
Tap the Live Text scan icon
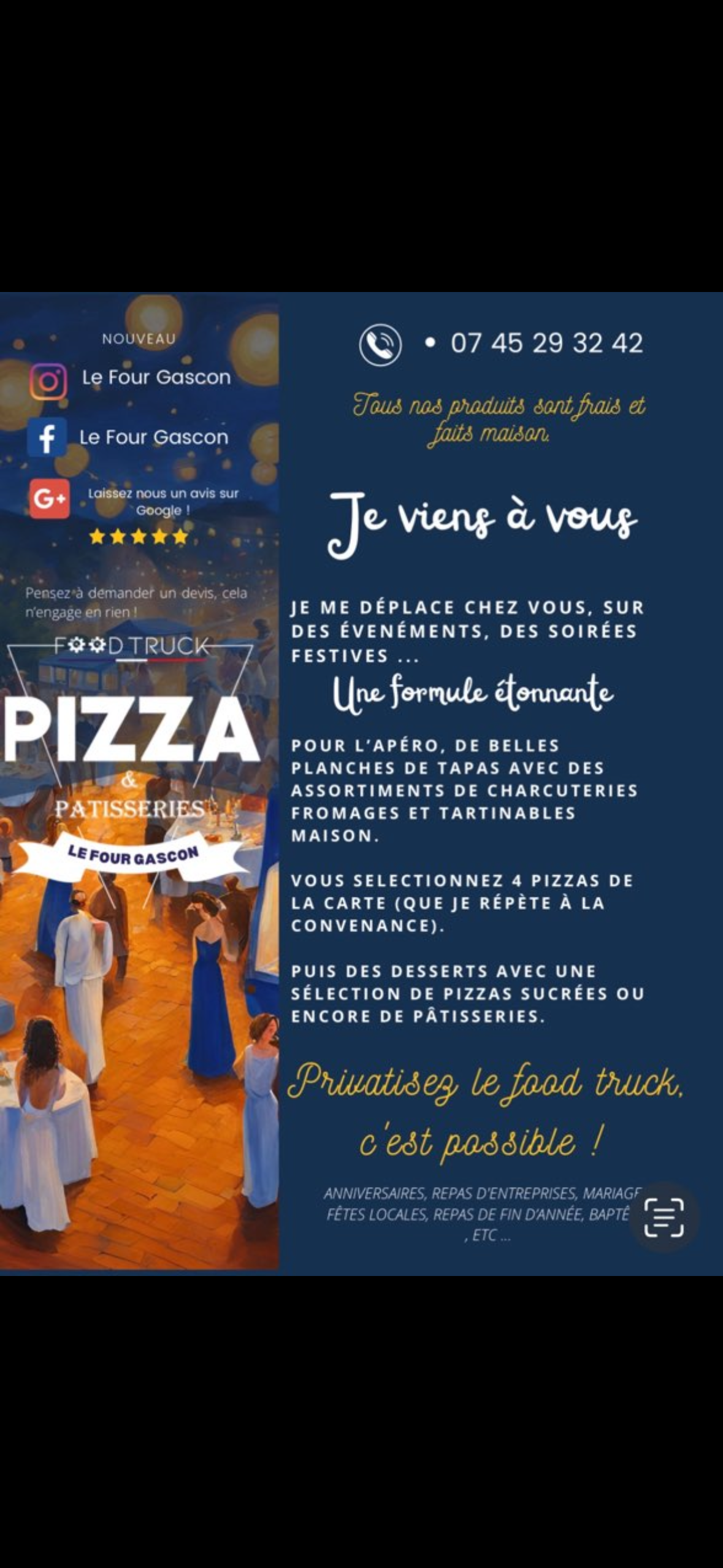(664, 1217)
